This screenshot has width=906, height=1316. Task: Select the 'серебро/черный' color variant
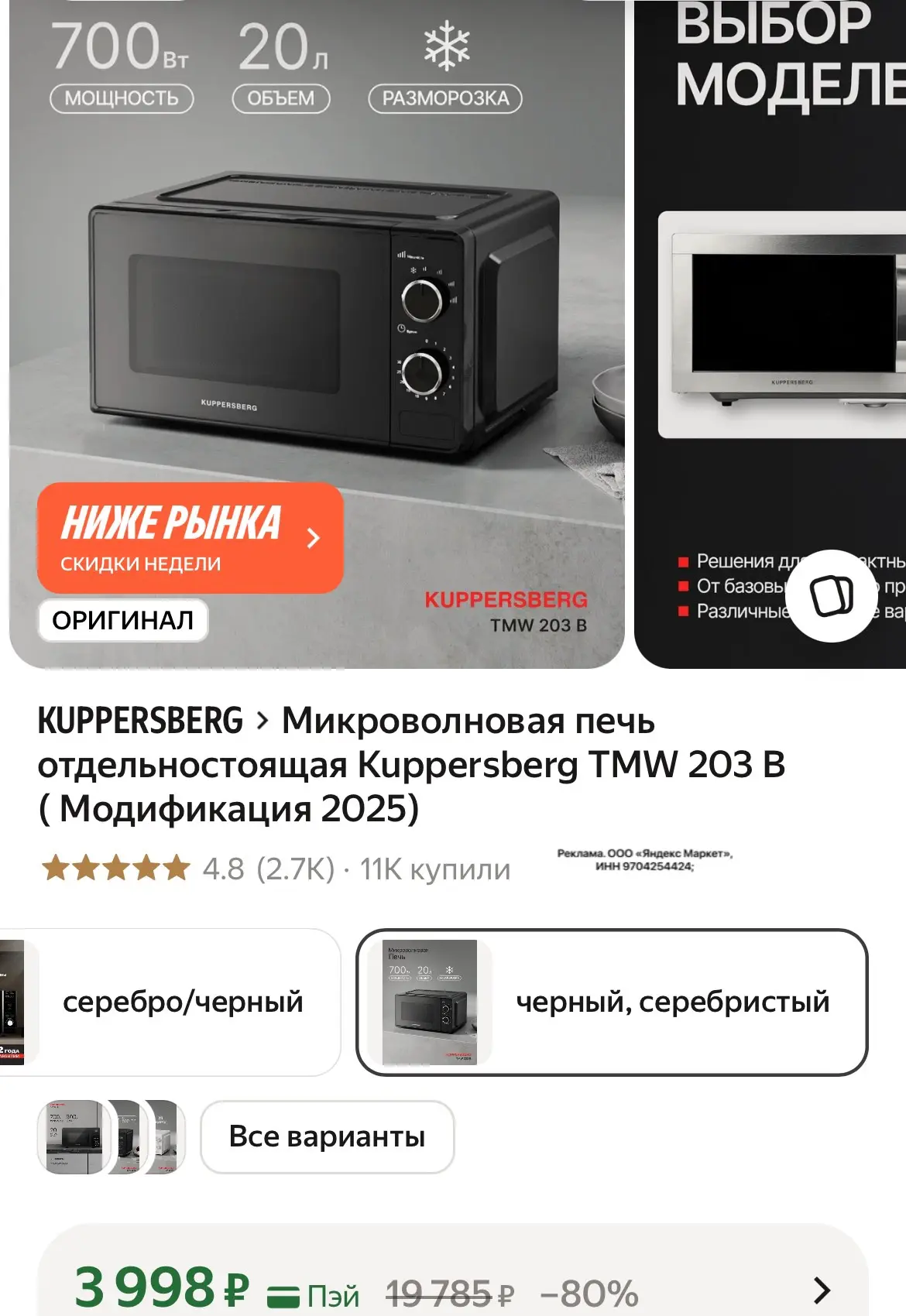point(169,1002)
